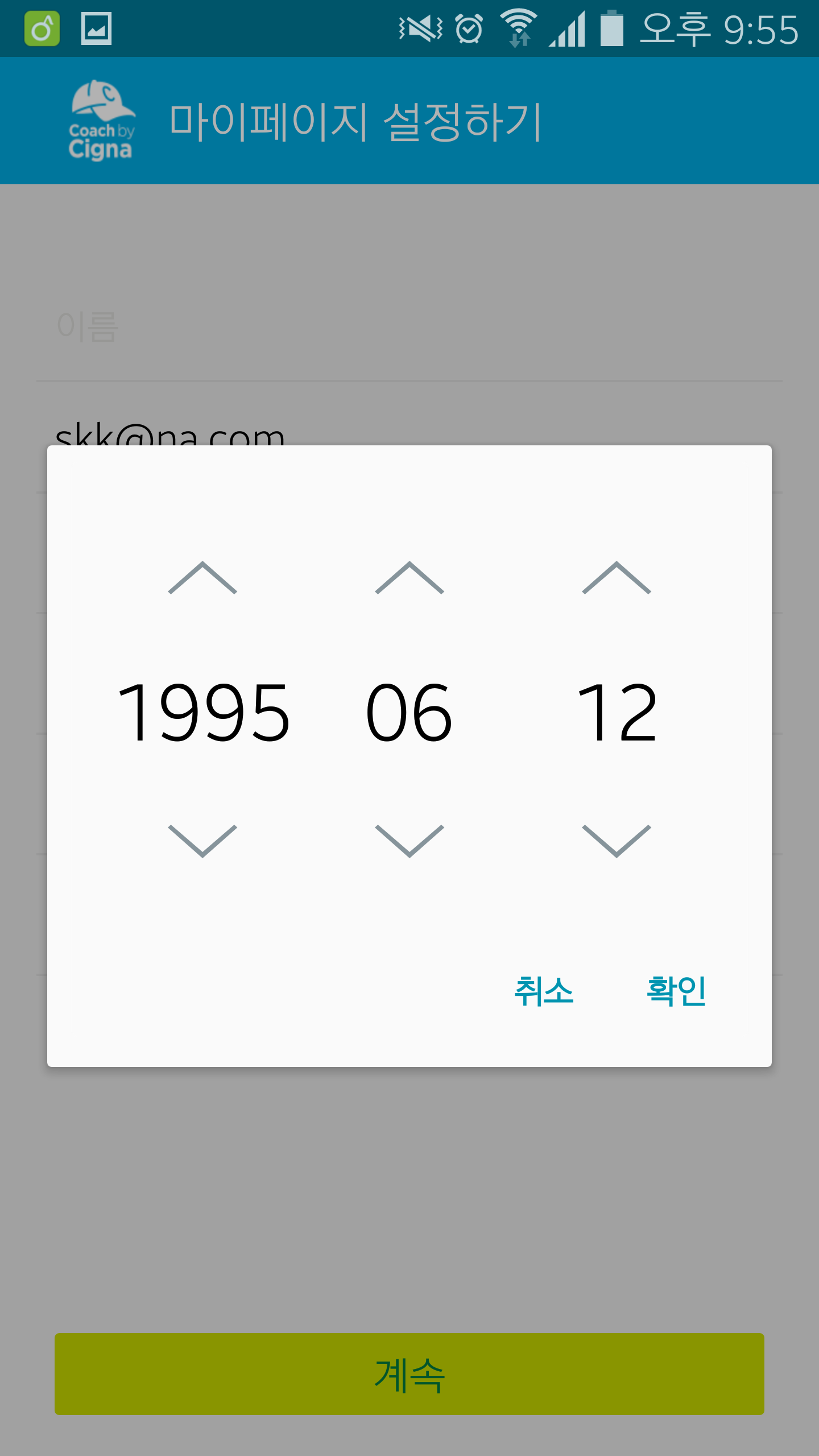
Task: Select the month value 06
Action: [x=409, y=713]
